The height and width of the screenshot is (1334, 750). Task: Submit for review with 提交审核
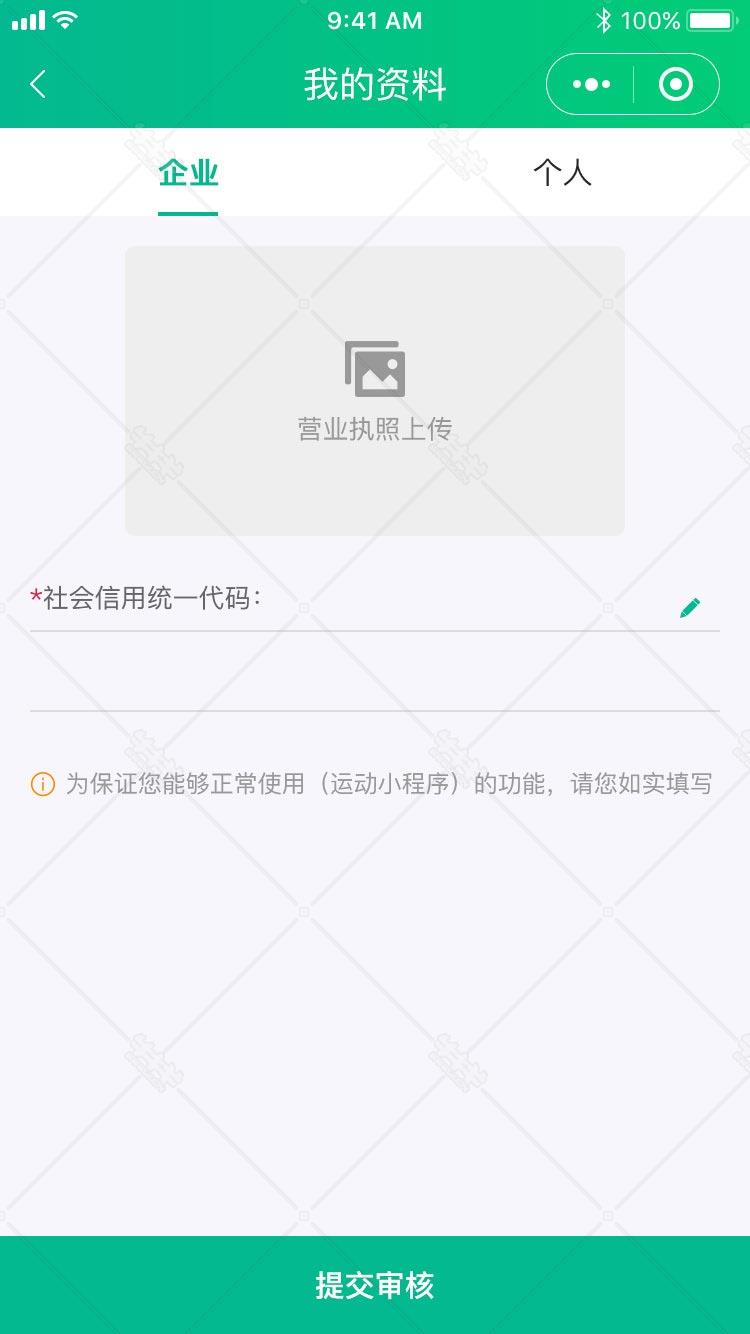tap(375, 1285)
